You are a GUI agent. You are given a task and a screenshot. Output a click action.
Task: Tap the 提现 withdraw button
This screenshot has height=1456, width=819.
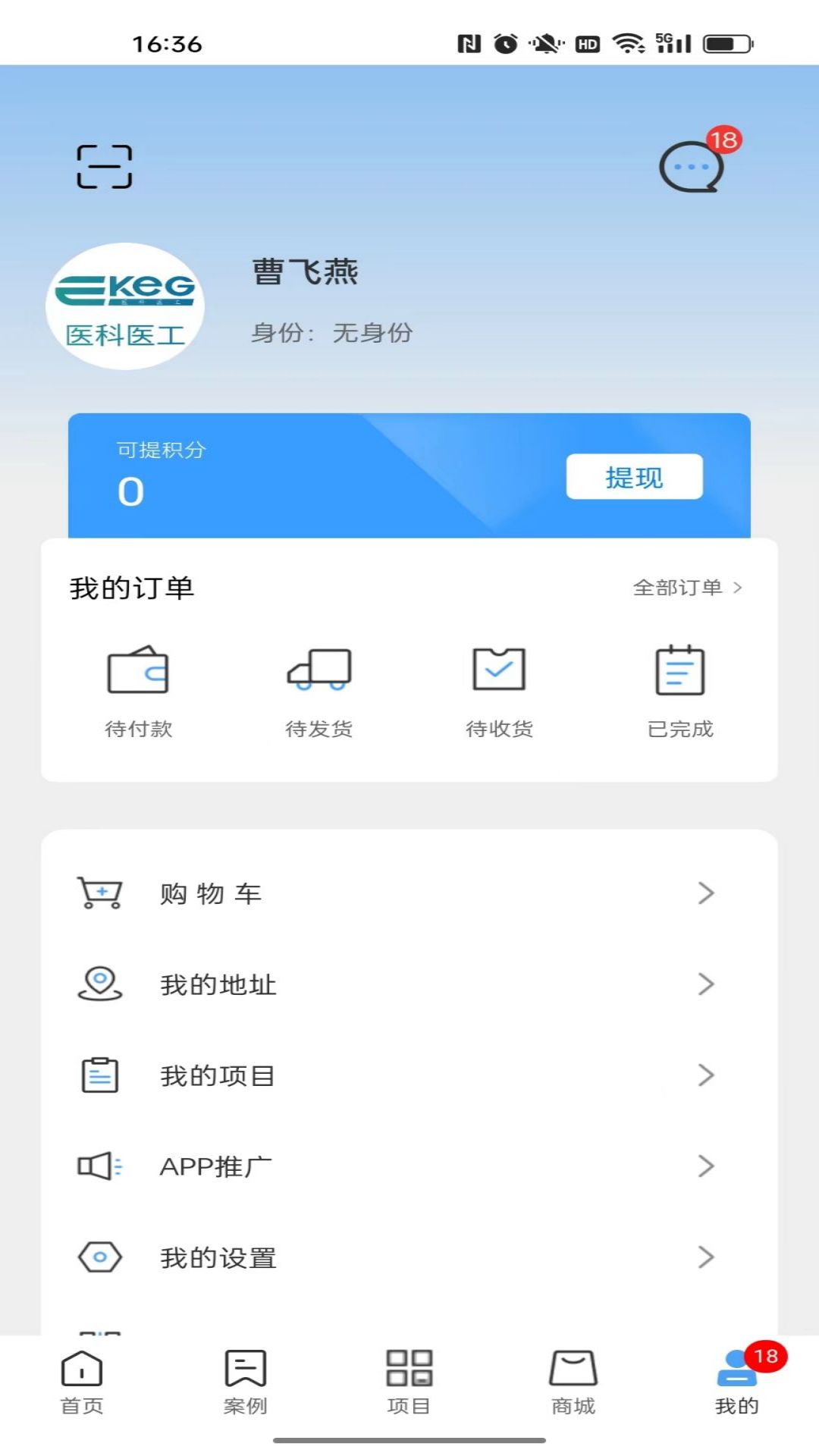[x=634, y=477]
